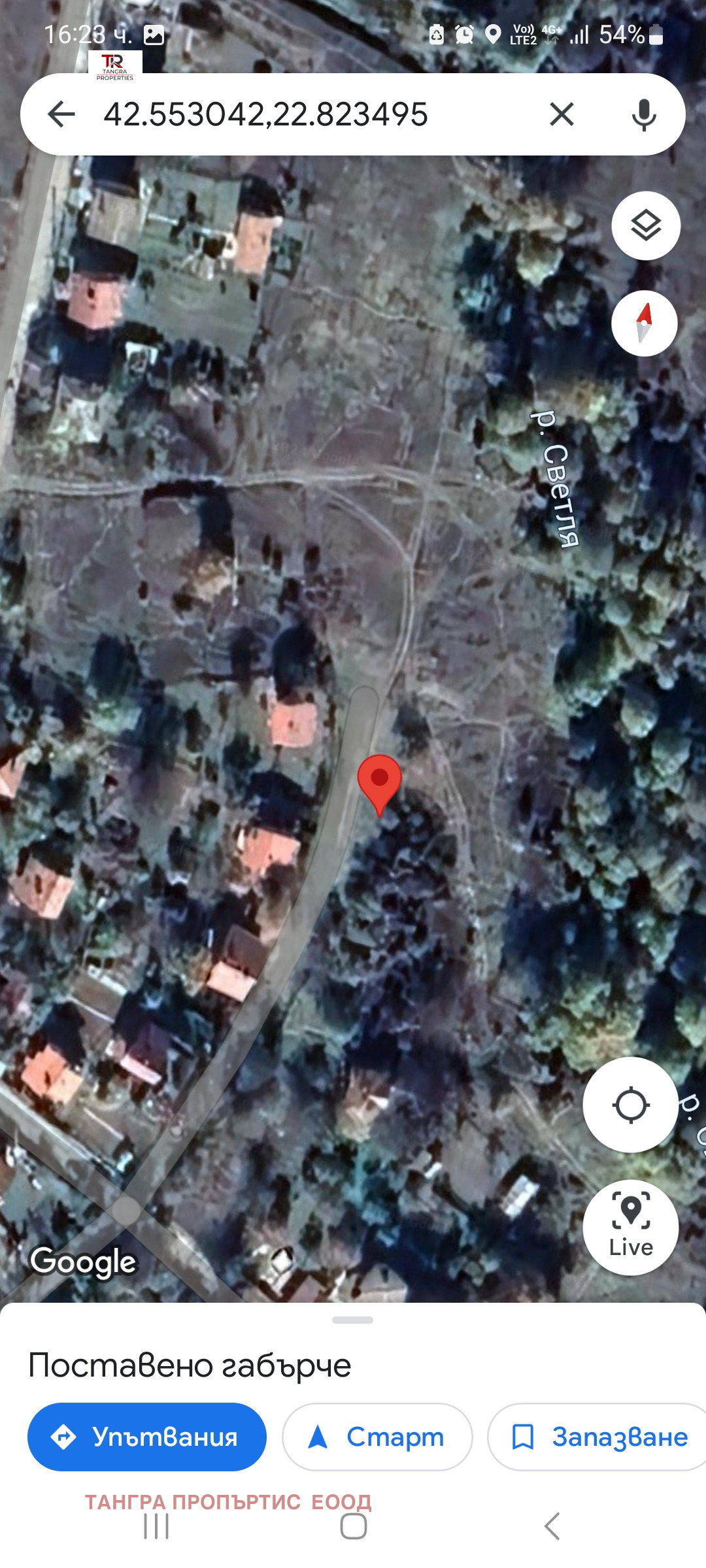
Task: Start voice search with the microphone
Action: pyautogui.click(x=644, y=115)
